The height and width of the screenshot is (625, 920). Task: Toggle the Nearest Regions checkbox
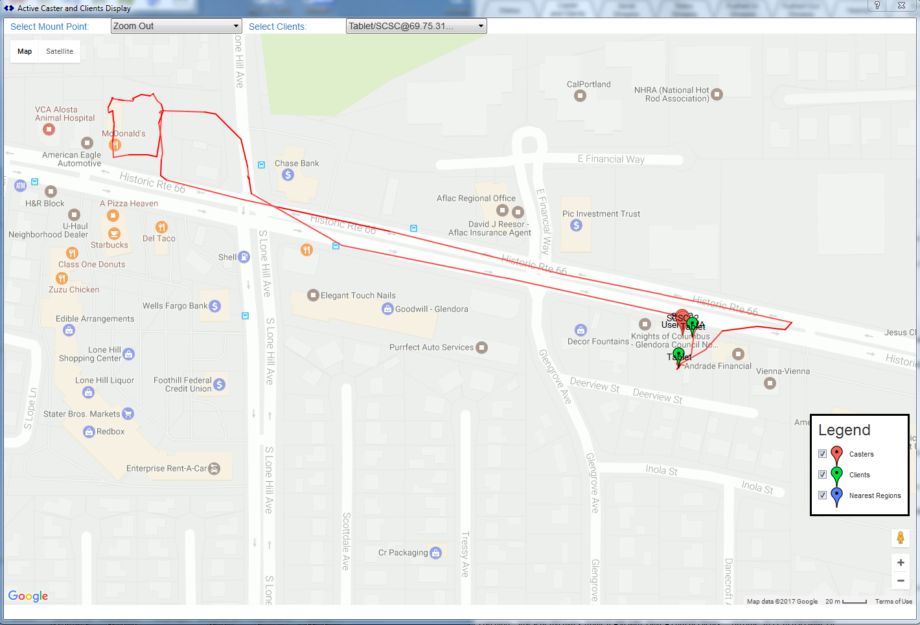[x=823, y=495]
